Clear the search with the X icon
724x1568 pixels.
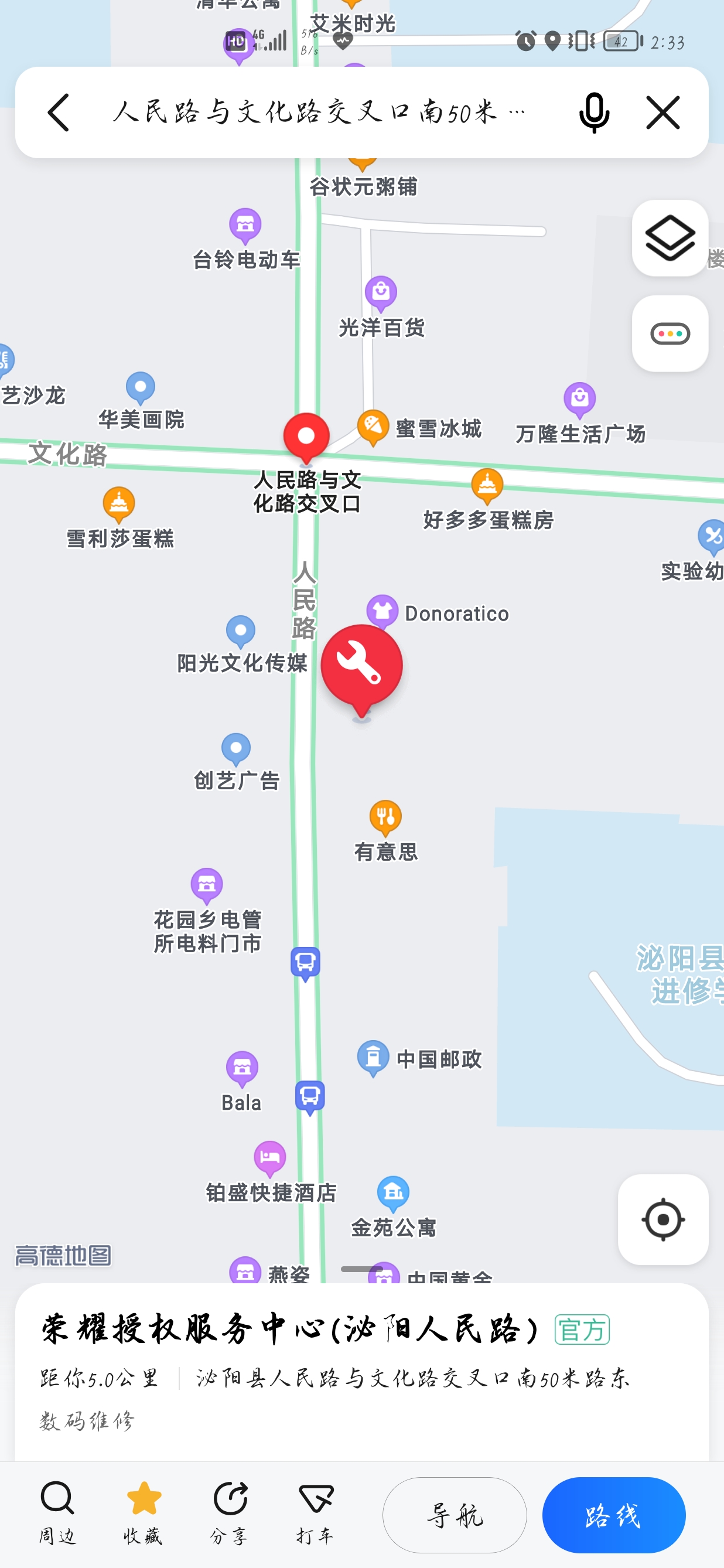[x=662, y=113]
